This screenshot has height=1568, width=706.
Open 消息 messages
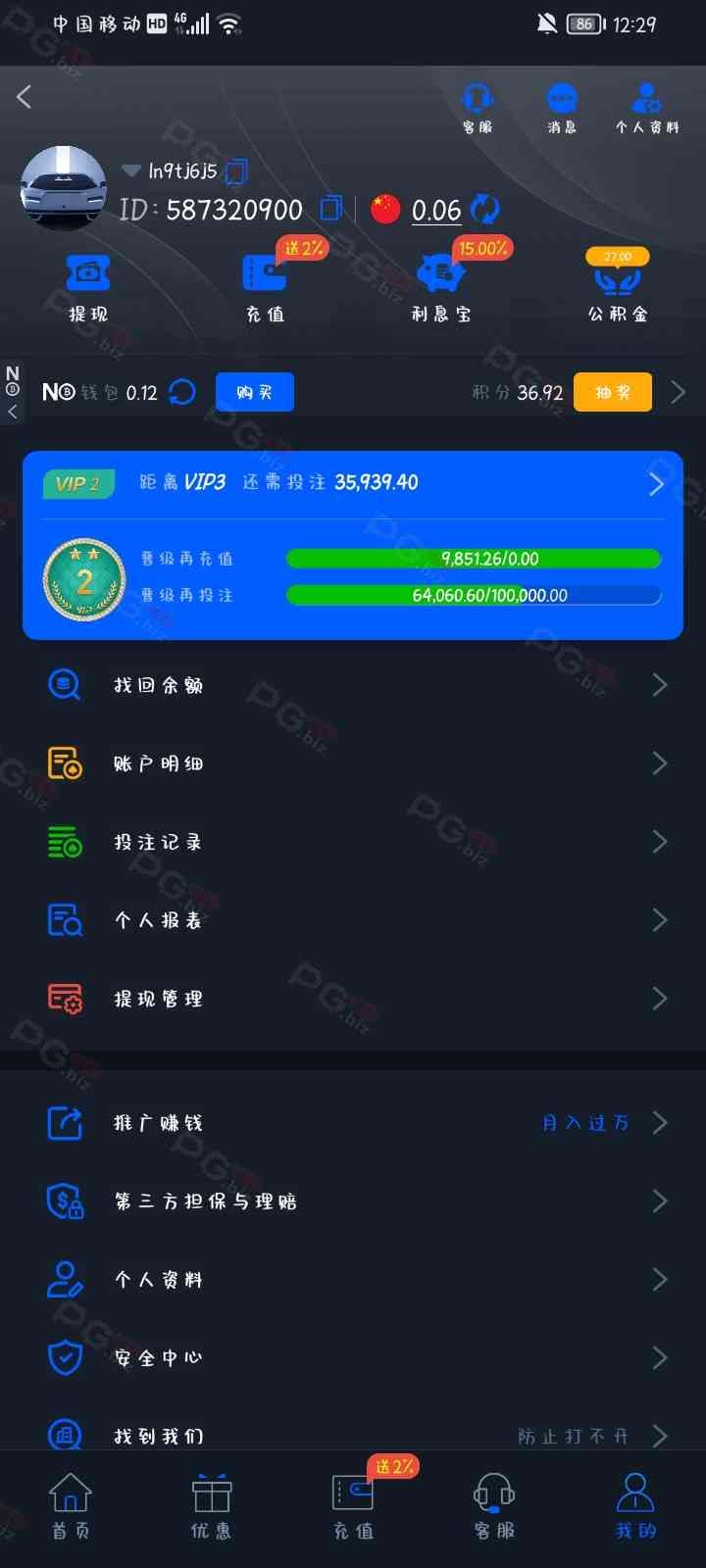(x=562, y=108)
